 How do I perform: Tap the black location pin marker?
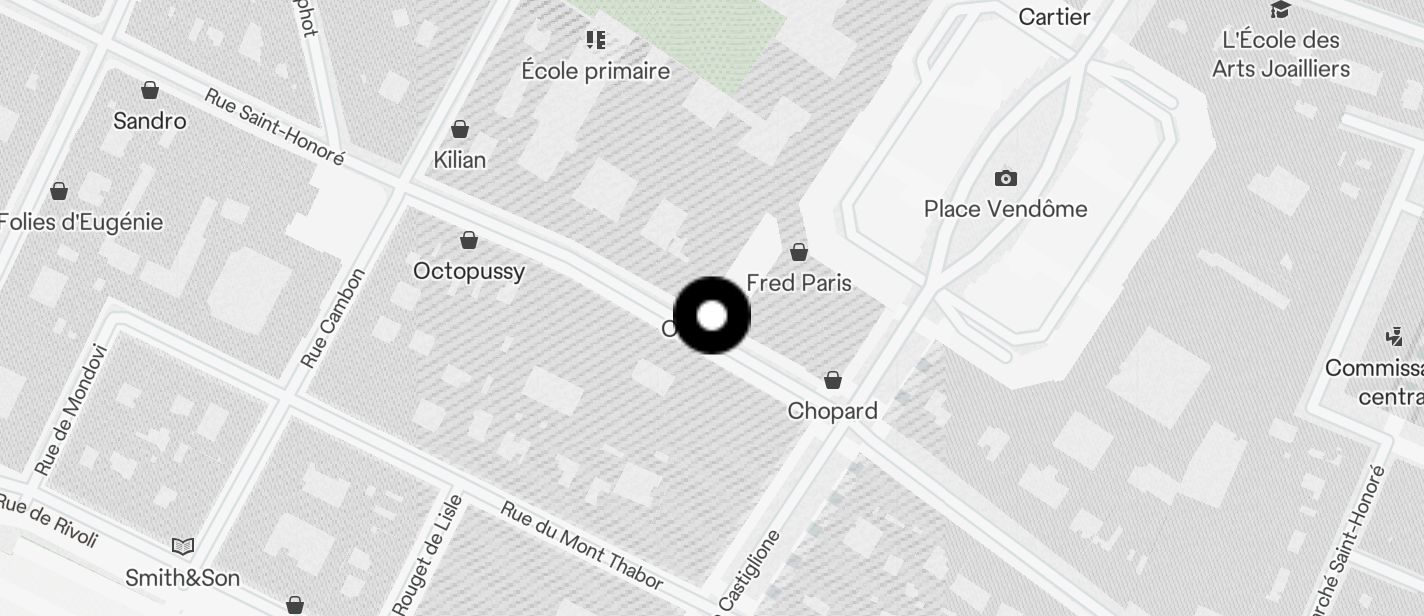[712, 316]
